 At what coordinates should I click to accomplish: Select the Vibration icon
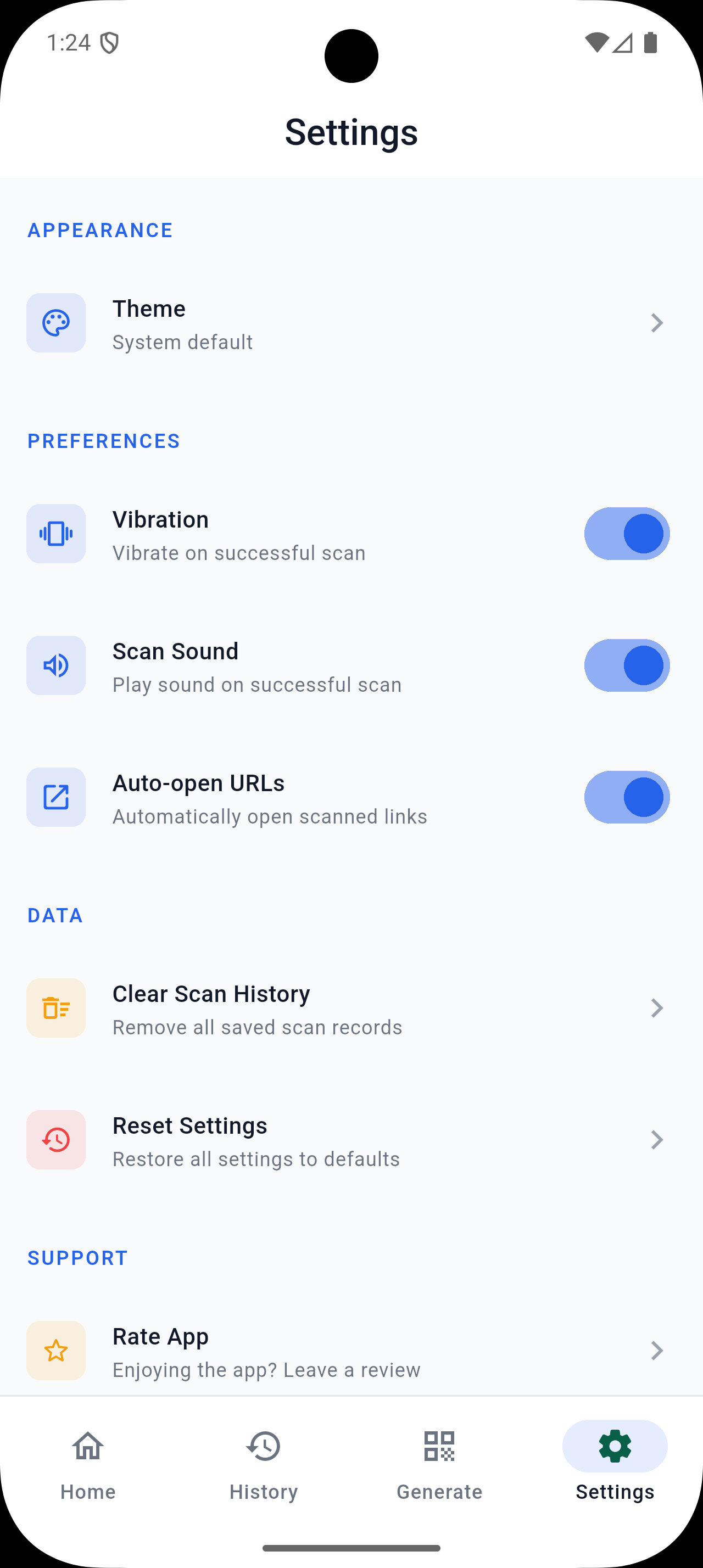55,533
